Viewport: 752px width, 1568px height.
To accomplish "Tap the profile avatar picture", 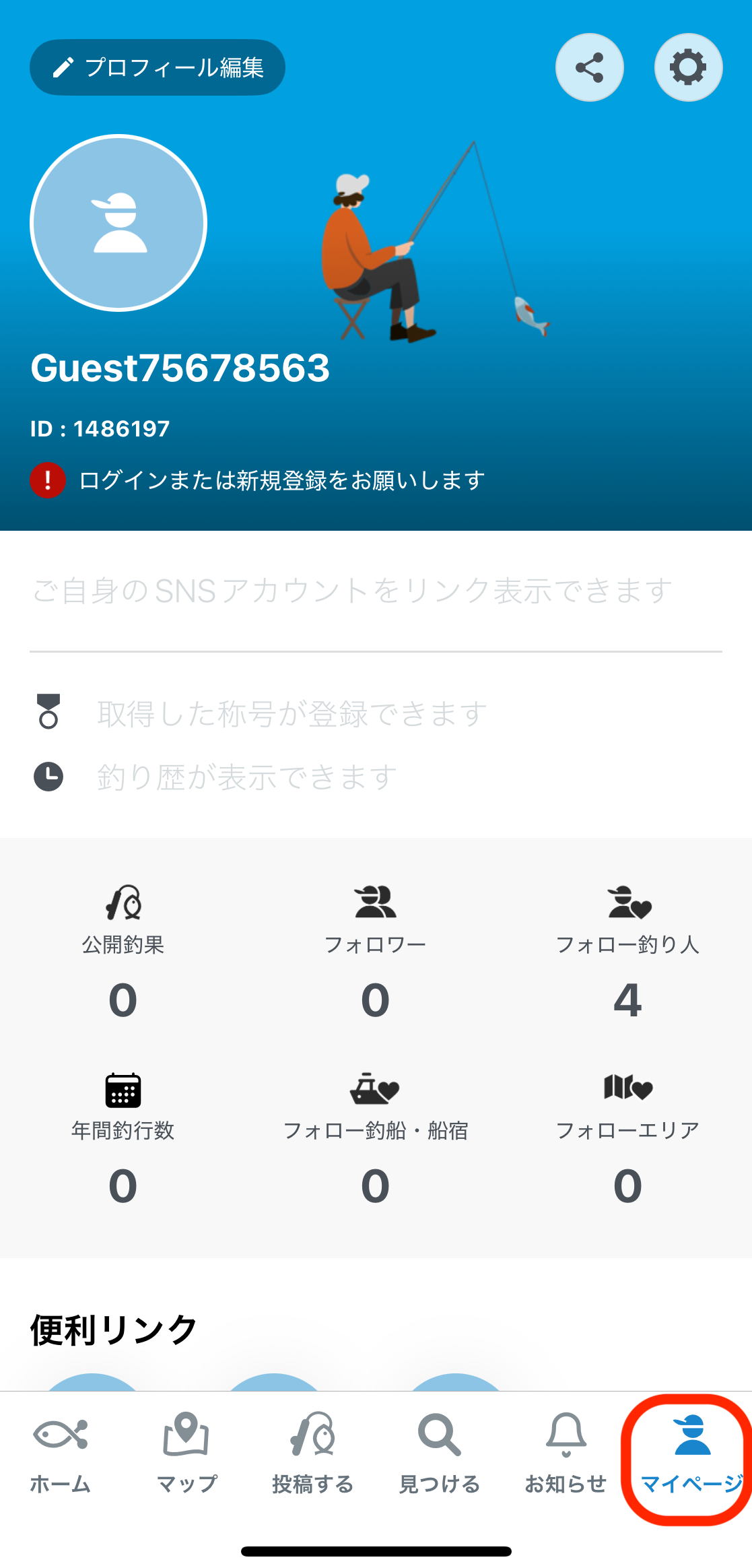I will 118,223.
